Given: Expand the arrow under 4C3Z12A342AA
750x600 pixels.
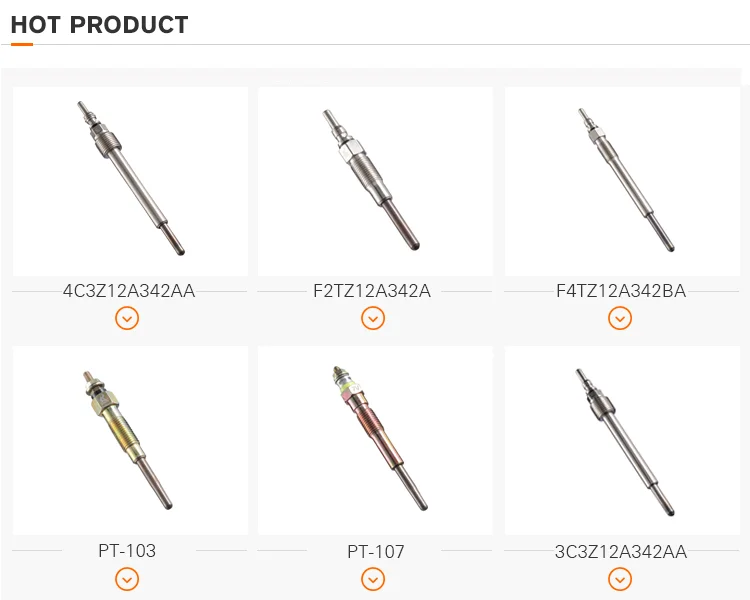Looking at the screenshot, I should click(127, 318).
